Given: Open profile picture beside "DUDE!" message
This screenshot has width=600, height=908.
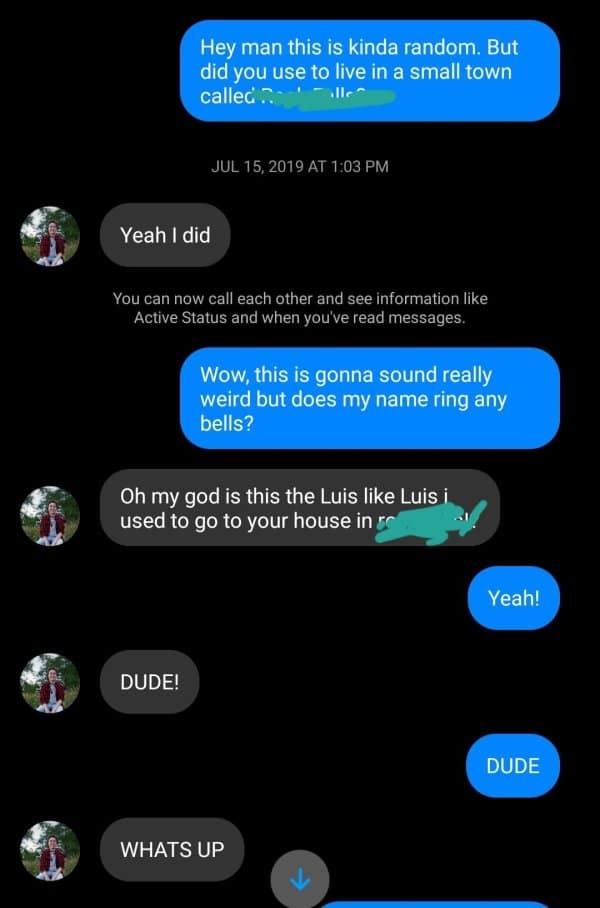Looking at the screenshot, I should pos(50,683).
